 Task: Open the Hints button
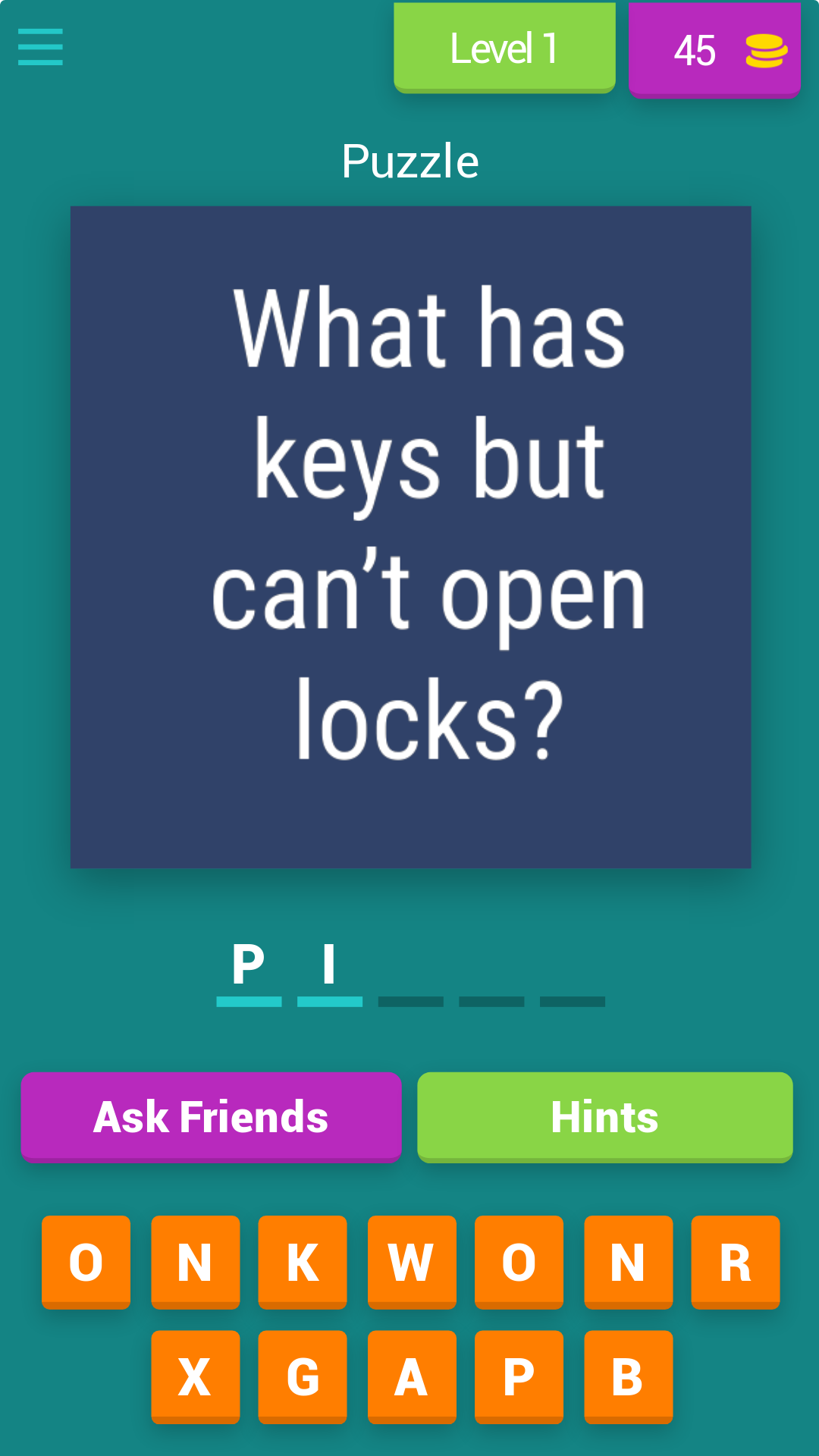point(604,1116)
